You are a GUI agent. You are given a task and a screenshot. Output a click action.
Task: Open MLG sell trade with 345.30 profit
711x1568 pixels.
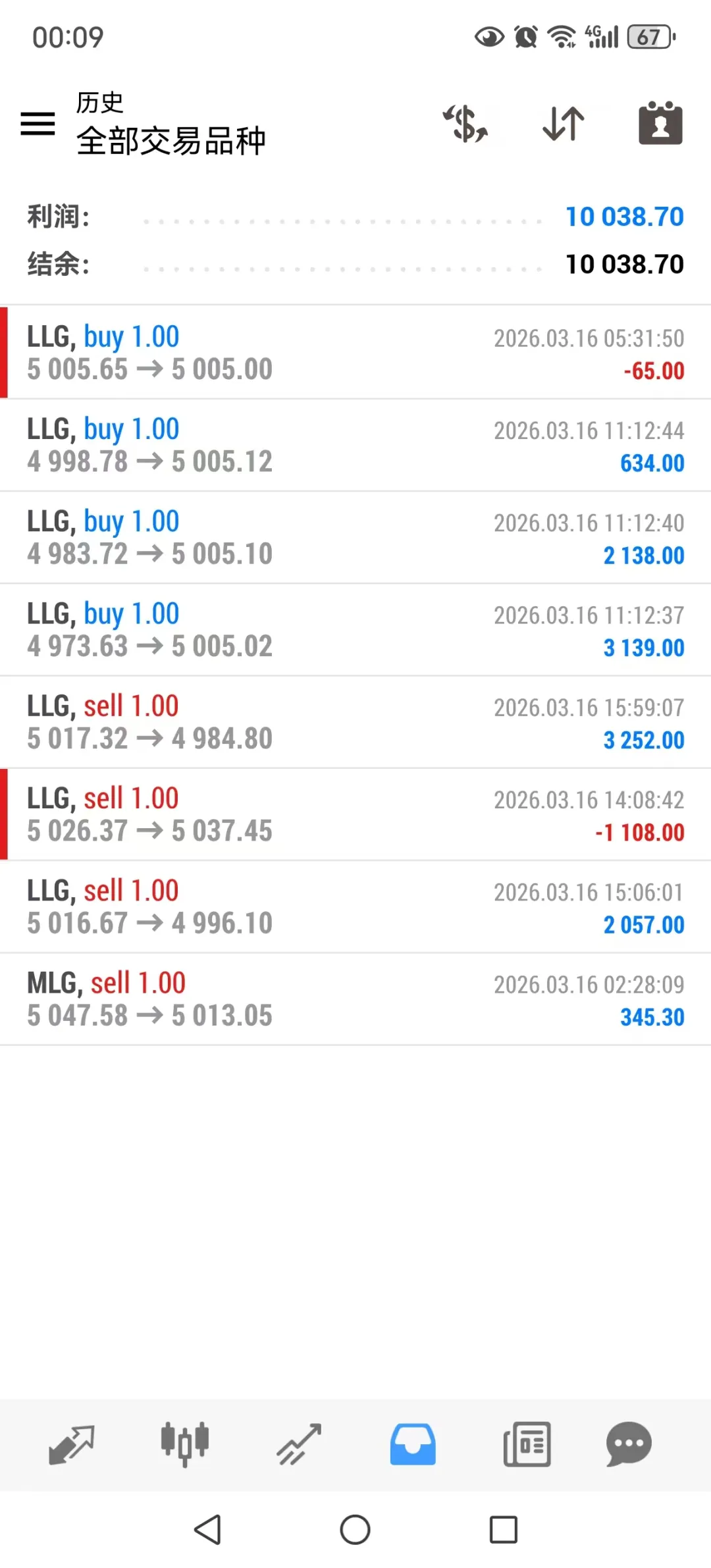355,999
